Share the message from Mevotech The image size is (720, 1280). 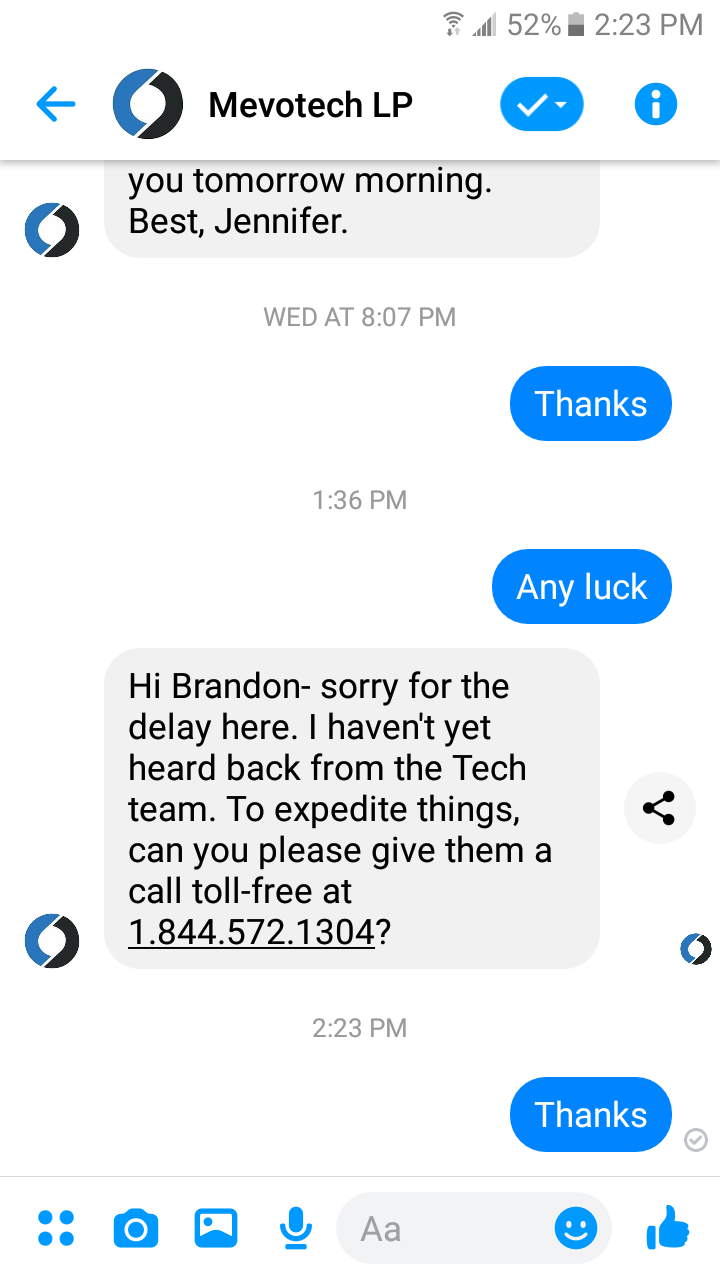pos(659,808)
